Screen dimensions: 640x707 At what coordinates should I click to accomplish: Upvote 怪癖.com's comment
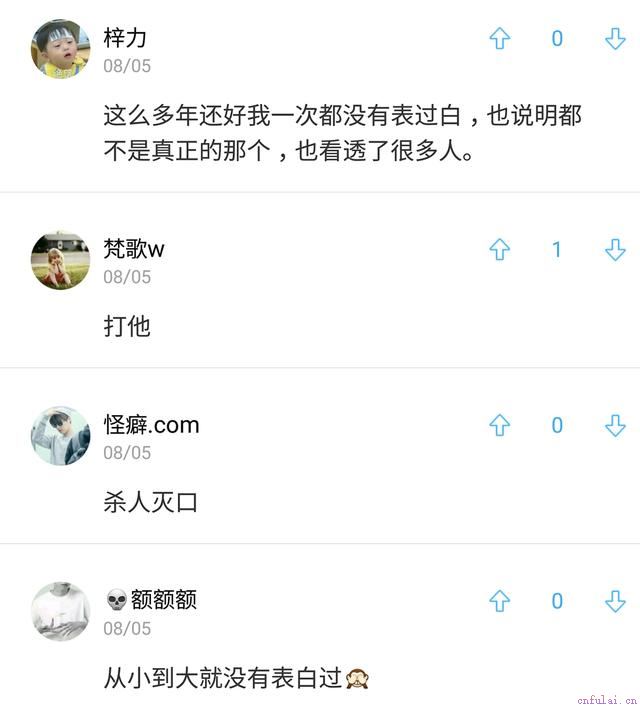click(499, 426)
